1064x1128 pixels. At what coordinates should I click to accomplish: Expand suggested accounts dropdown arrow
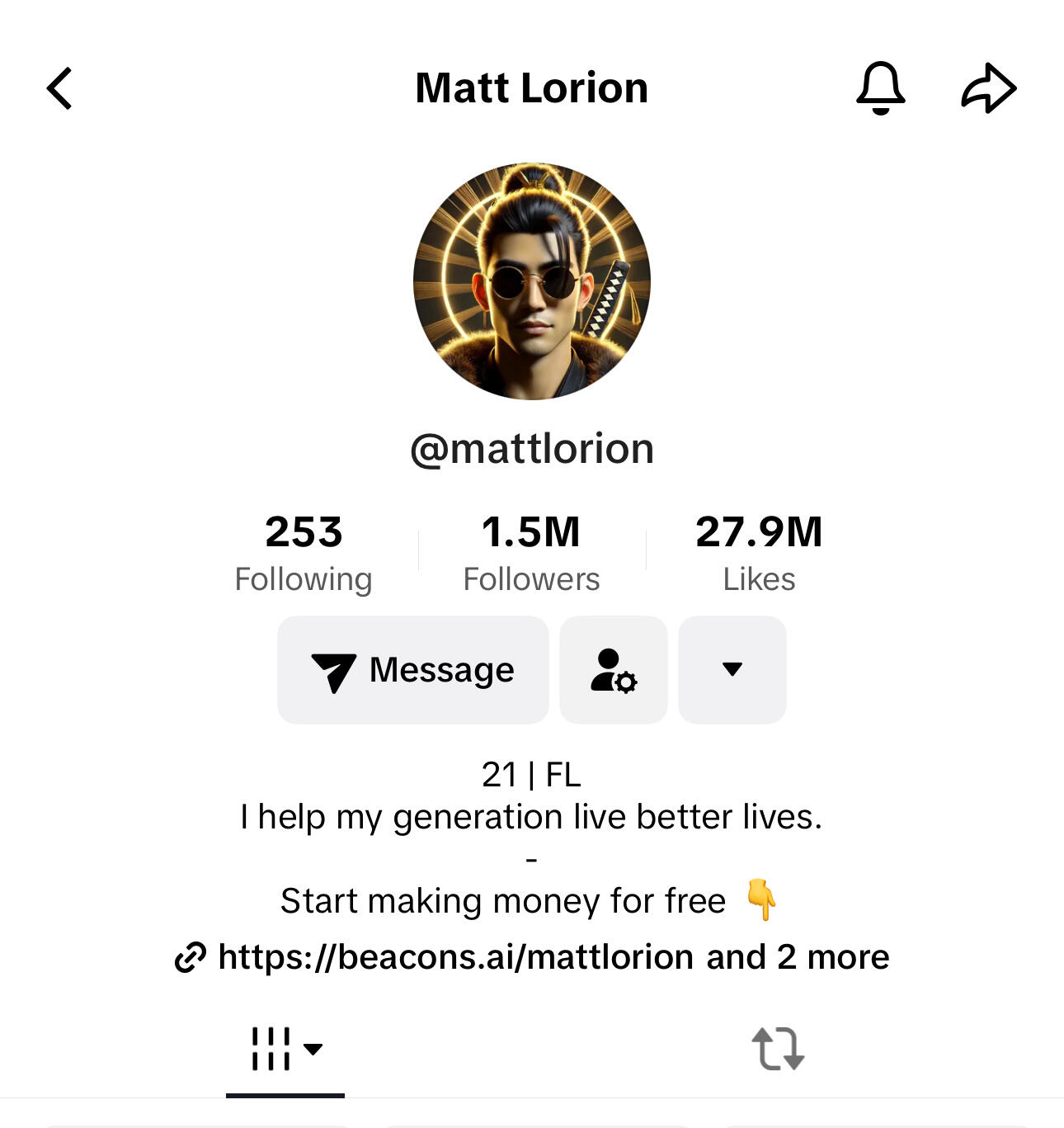[732, 669]
